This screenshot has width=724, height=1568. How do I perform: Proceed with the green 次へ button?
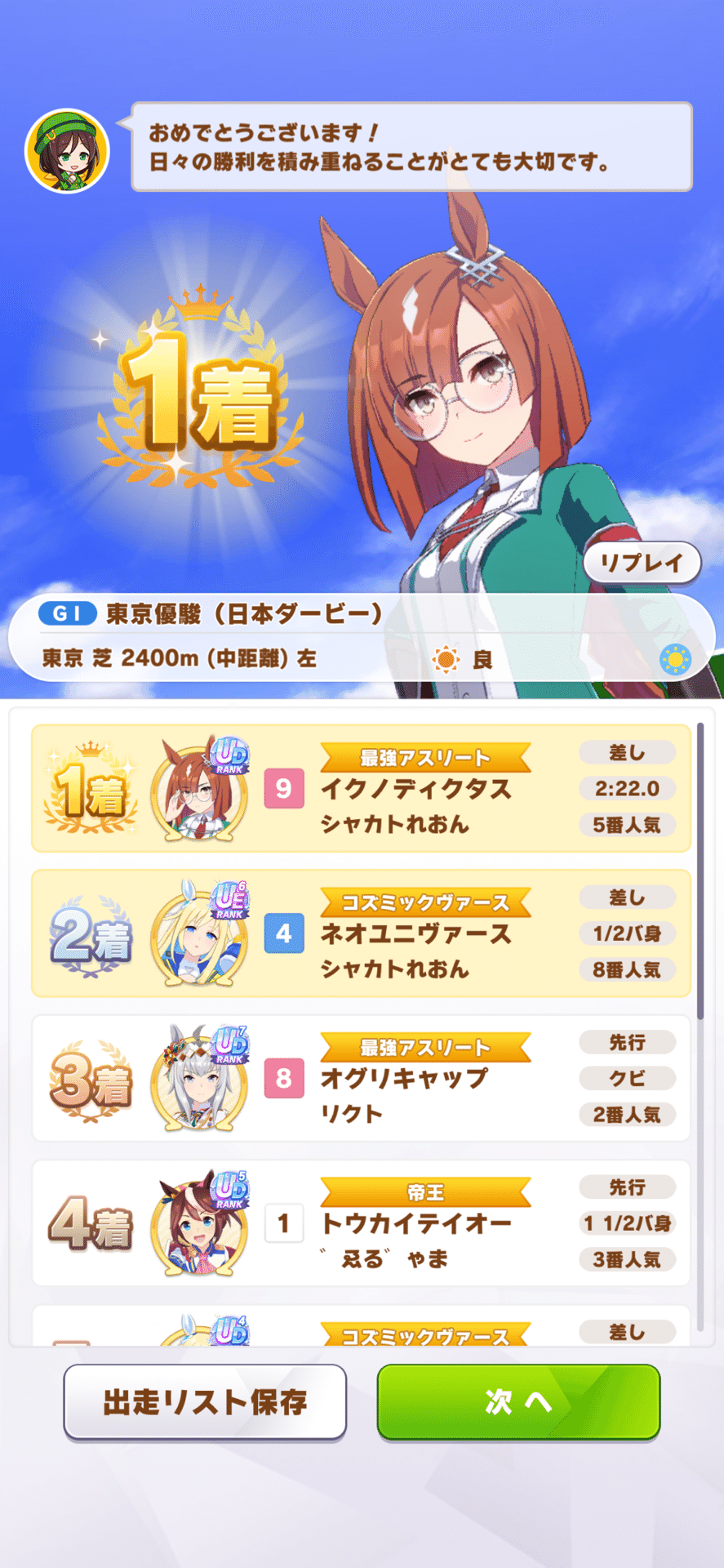pyautogui.click(x=518, y=1402)
